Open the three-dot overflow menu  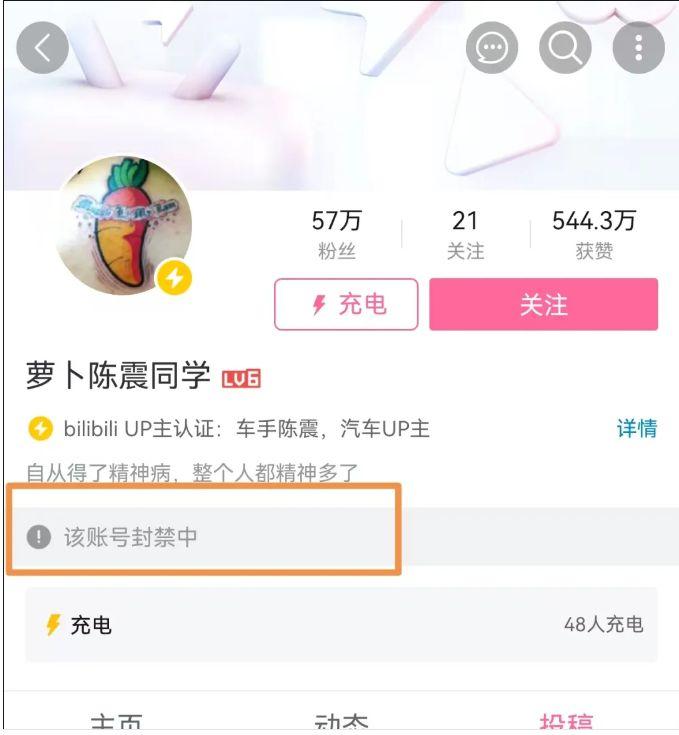click(638, 47)
